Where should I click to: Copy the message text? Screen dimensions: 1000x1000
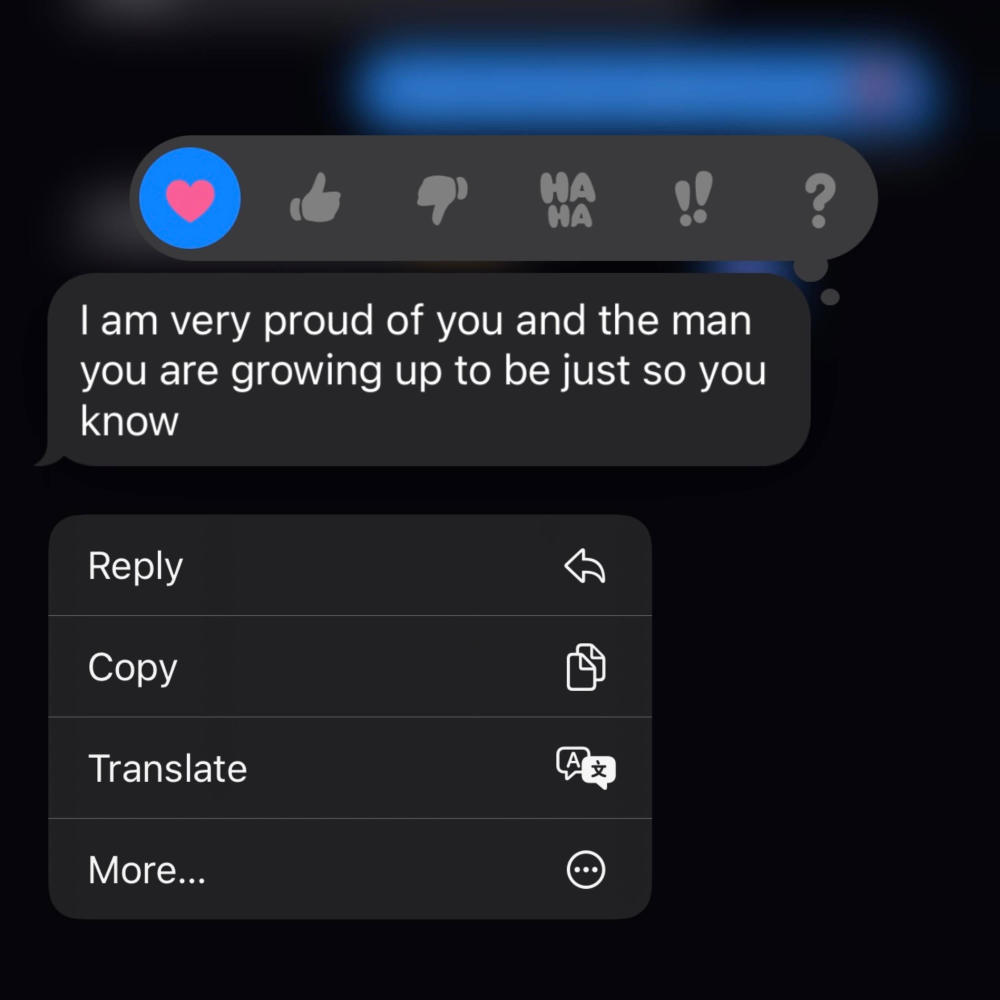click(350, 667)
